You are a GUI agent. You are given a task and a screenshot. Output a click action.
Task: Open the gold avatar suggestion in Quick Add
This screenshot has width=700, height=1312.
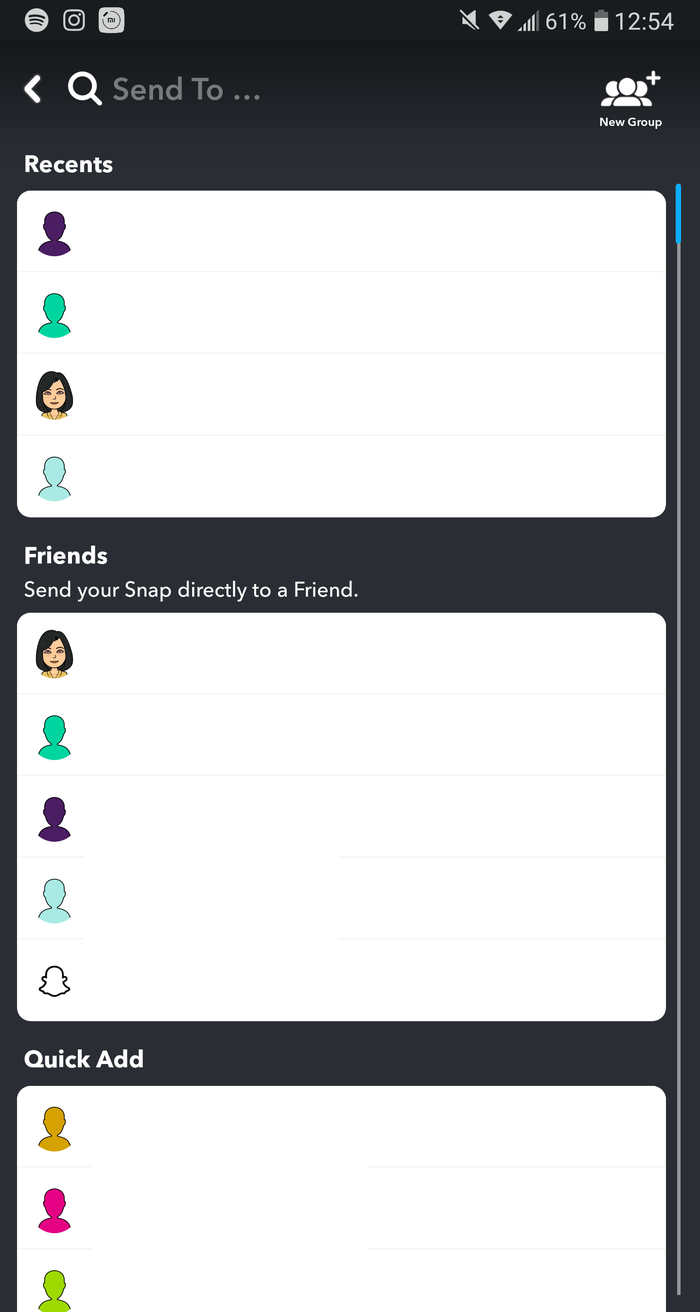click(x=341, y=1126)
